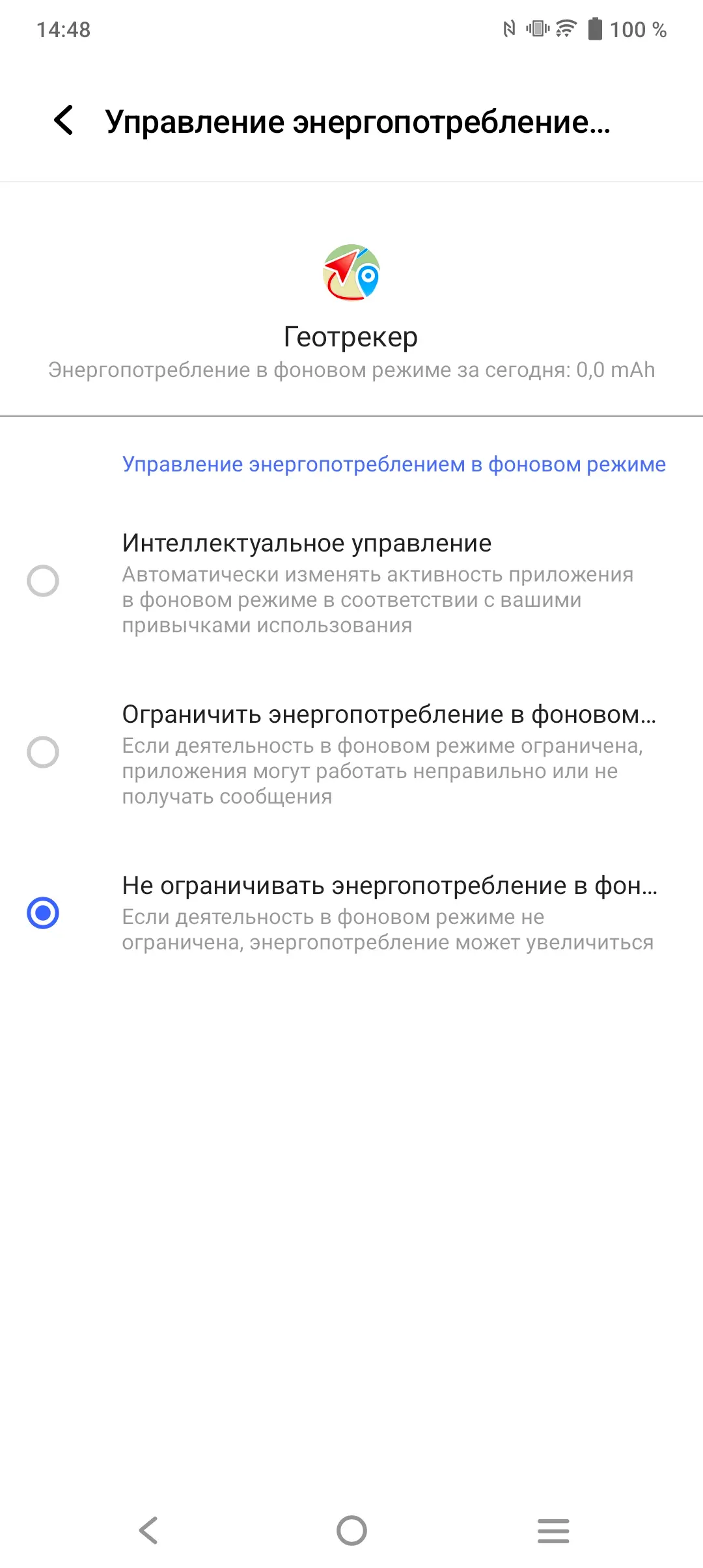The image size is (703, 1568).
Task: Choose Ограничить энергопотребление в фоновом режиме
Action: tap(351, 753)
